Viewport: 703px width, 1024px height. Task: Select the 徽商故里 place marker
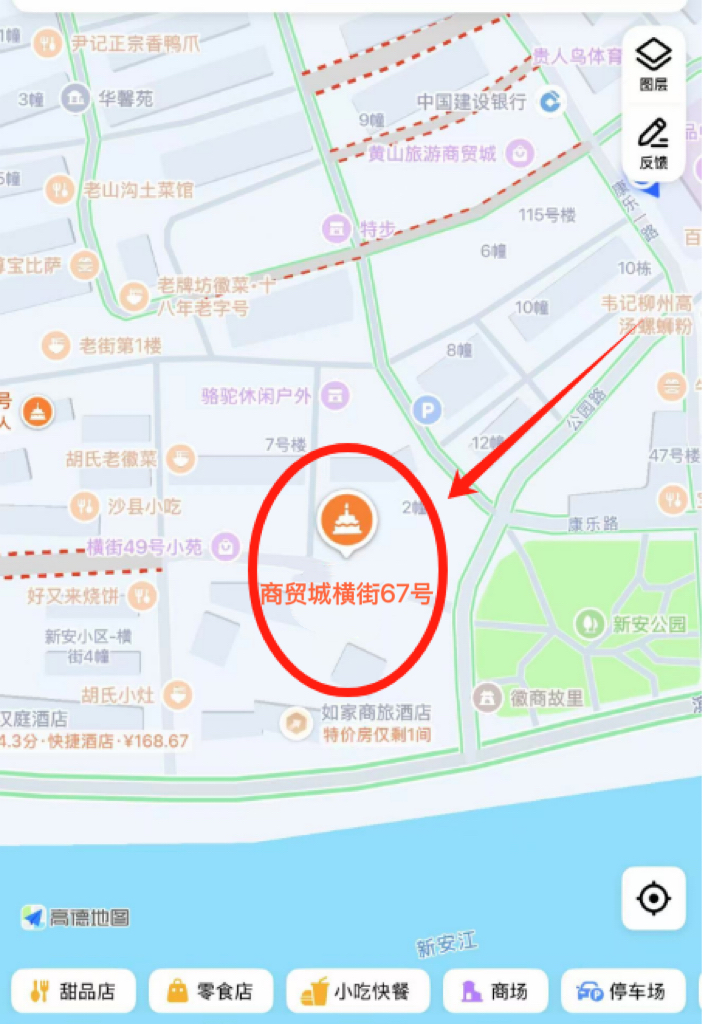pyautogui.click(x=488, y=697)
